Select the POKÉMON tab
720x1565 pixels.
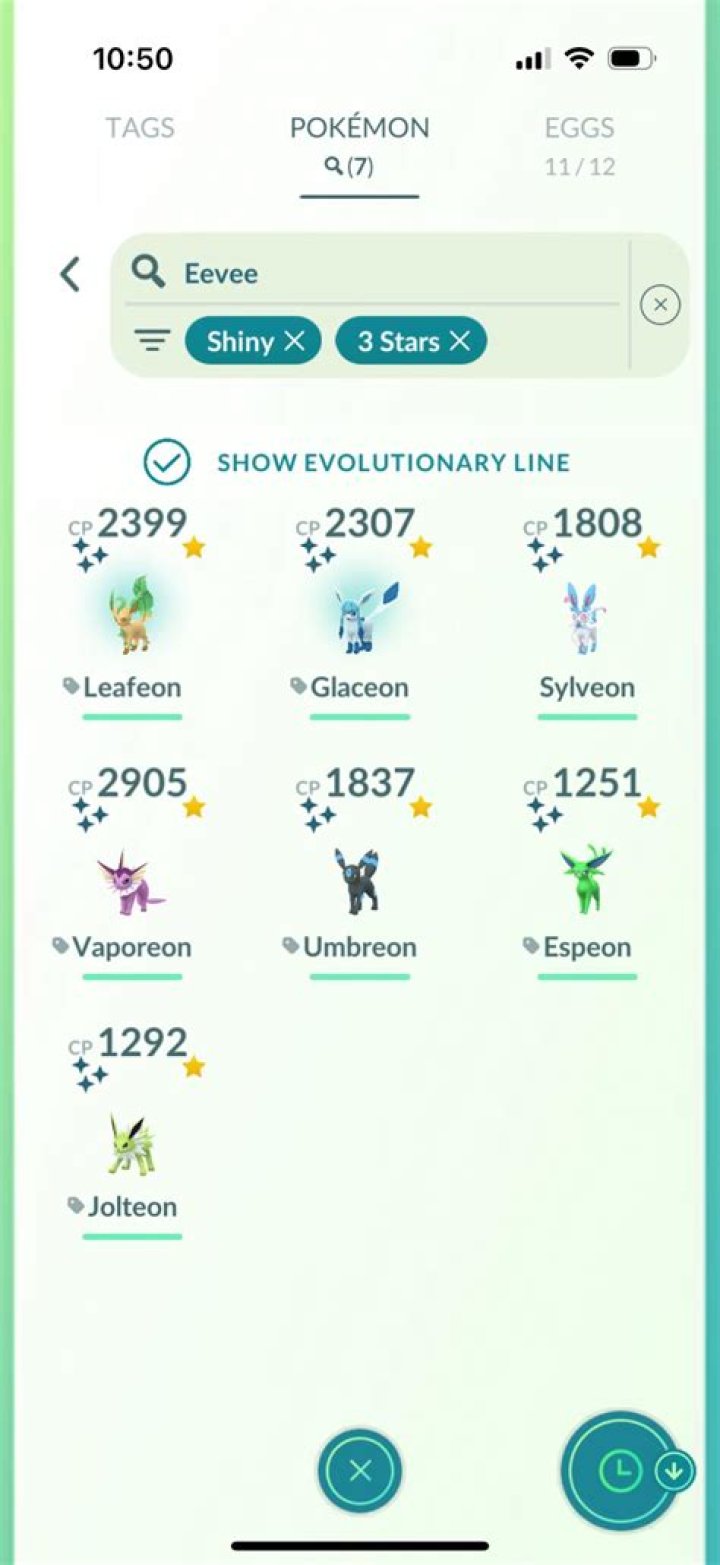359,128
